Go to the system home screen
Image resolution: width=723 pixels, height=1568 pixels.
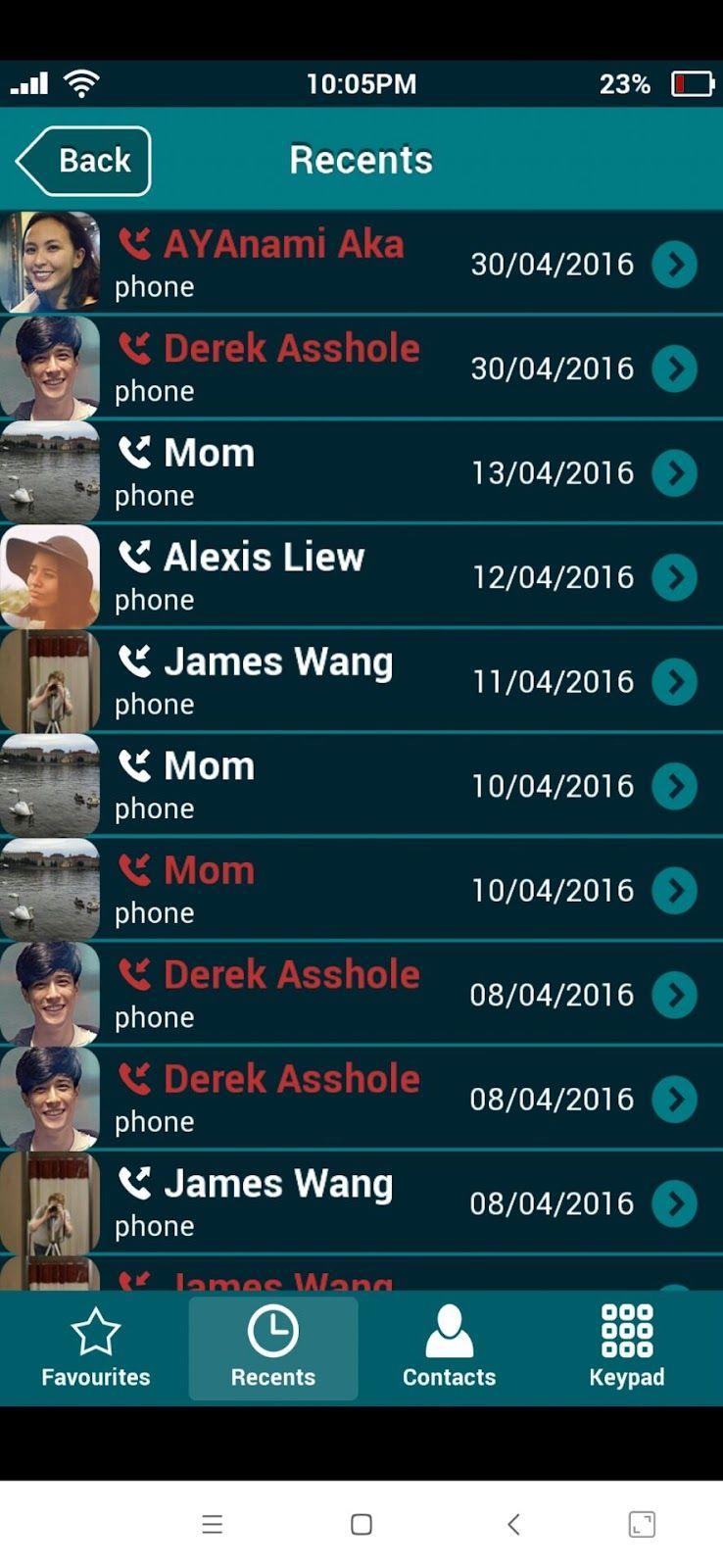tap(361, 1524)
